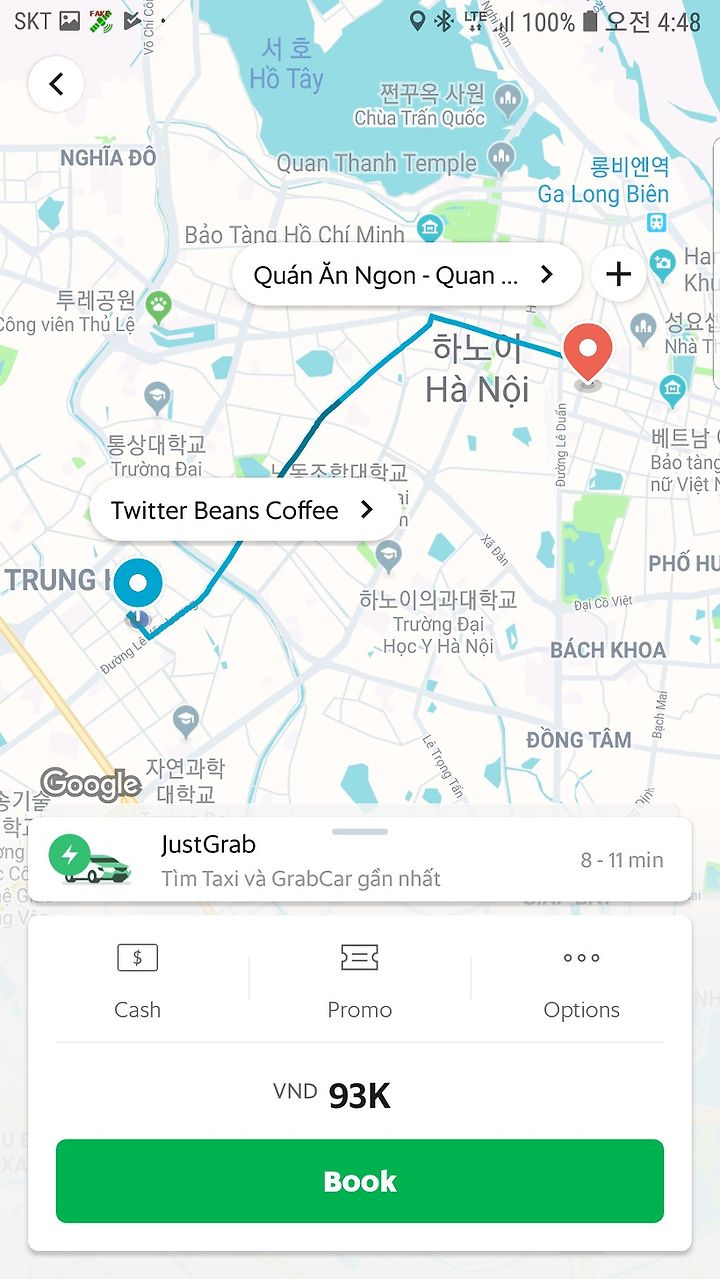Edit the destination Quán Ăn Ngon
Screen dimensions: 720x1279
pyautogui.click(x=406, y=275)
